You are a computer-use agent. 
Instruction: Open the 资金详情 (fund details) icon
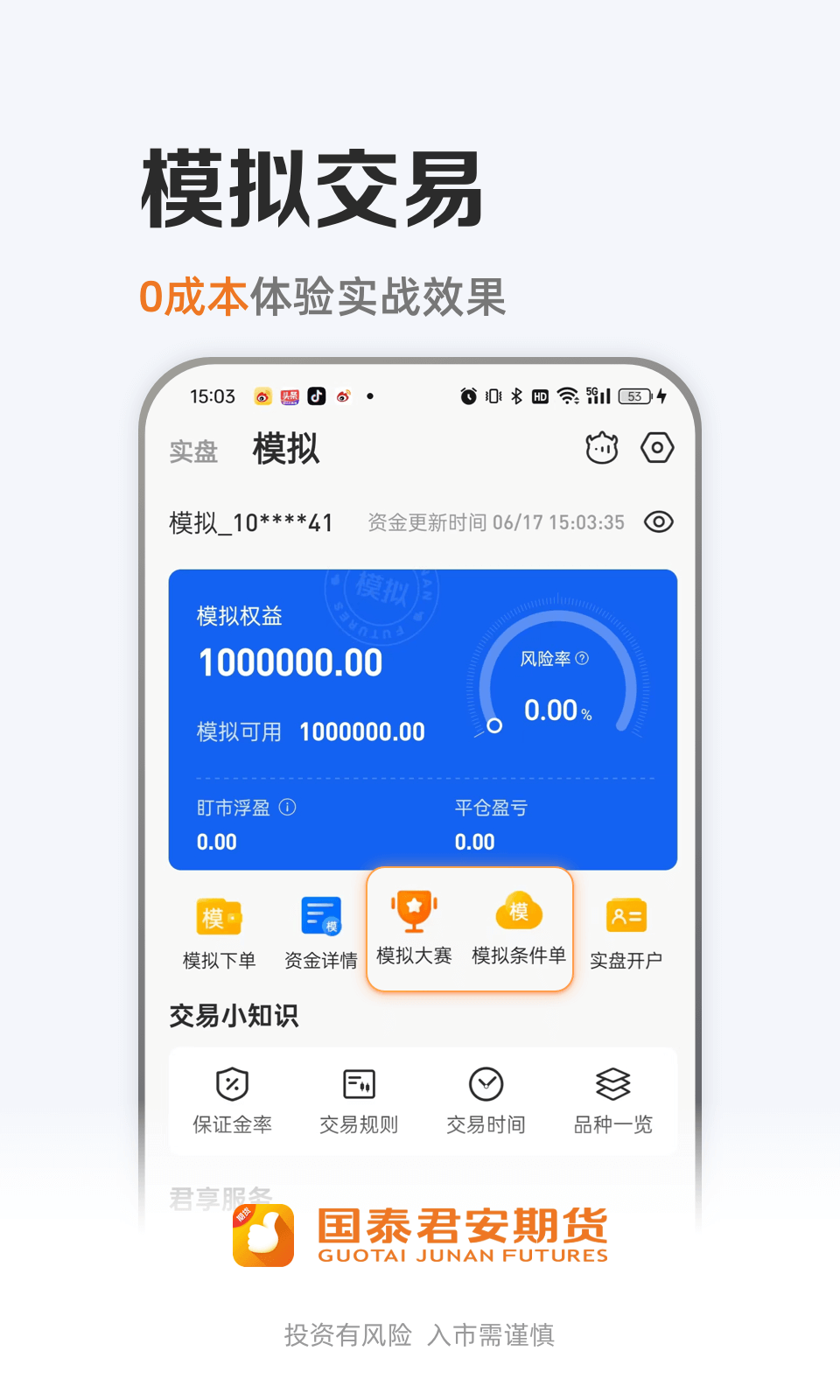321,929
